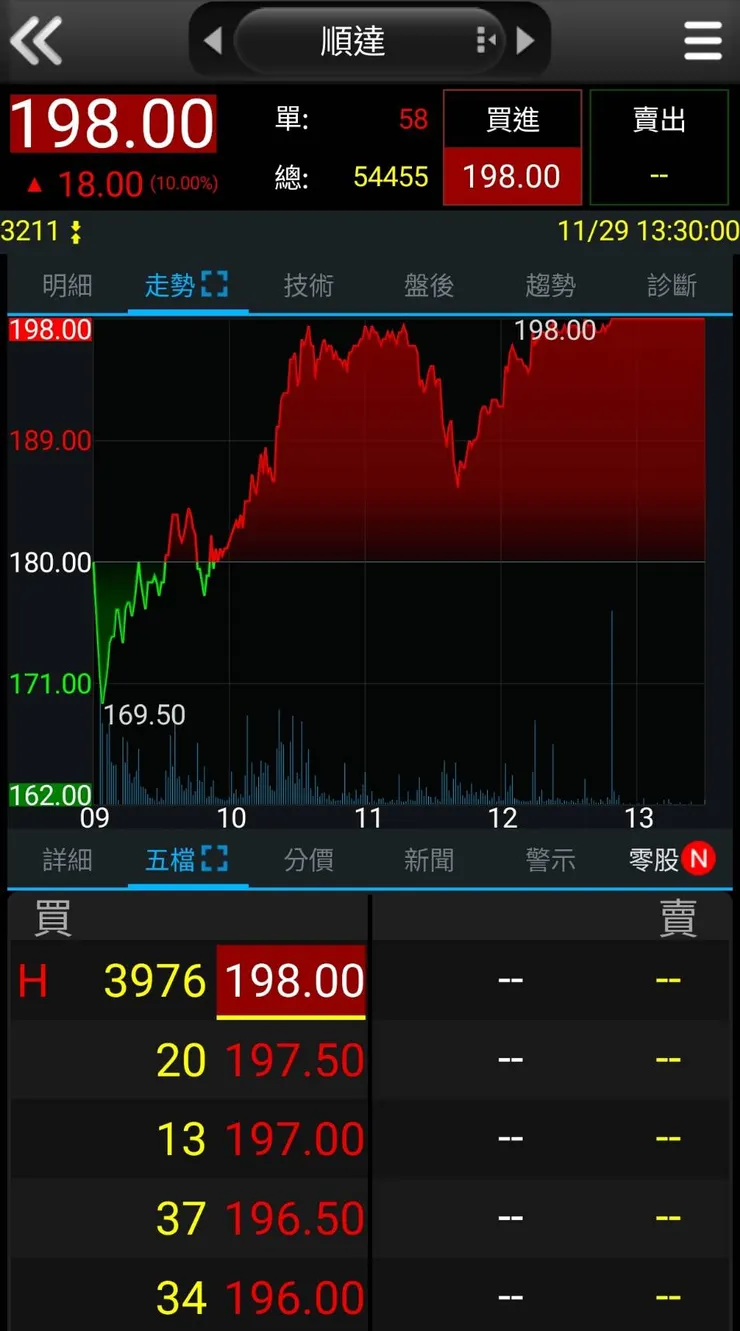Tap the double-chevron back icon
Screen dimensions: 740x1331
click(36, 42)
